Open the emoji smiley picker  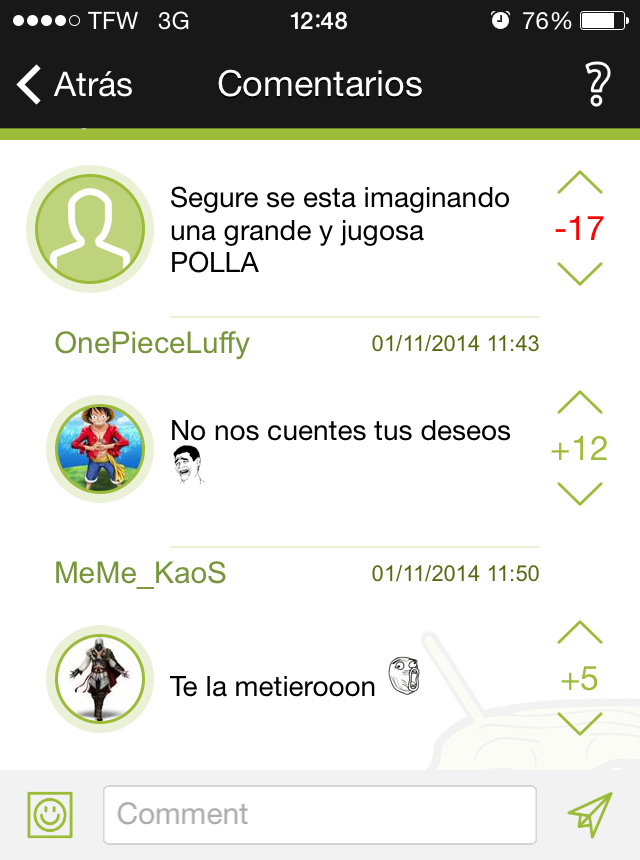coord(50,815)
